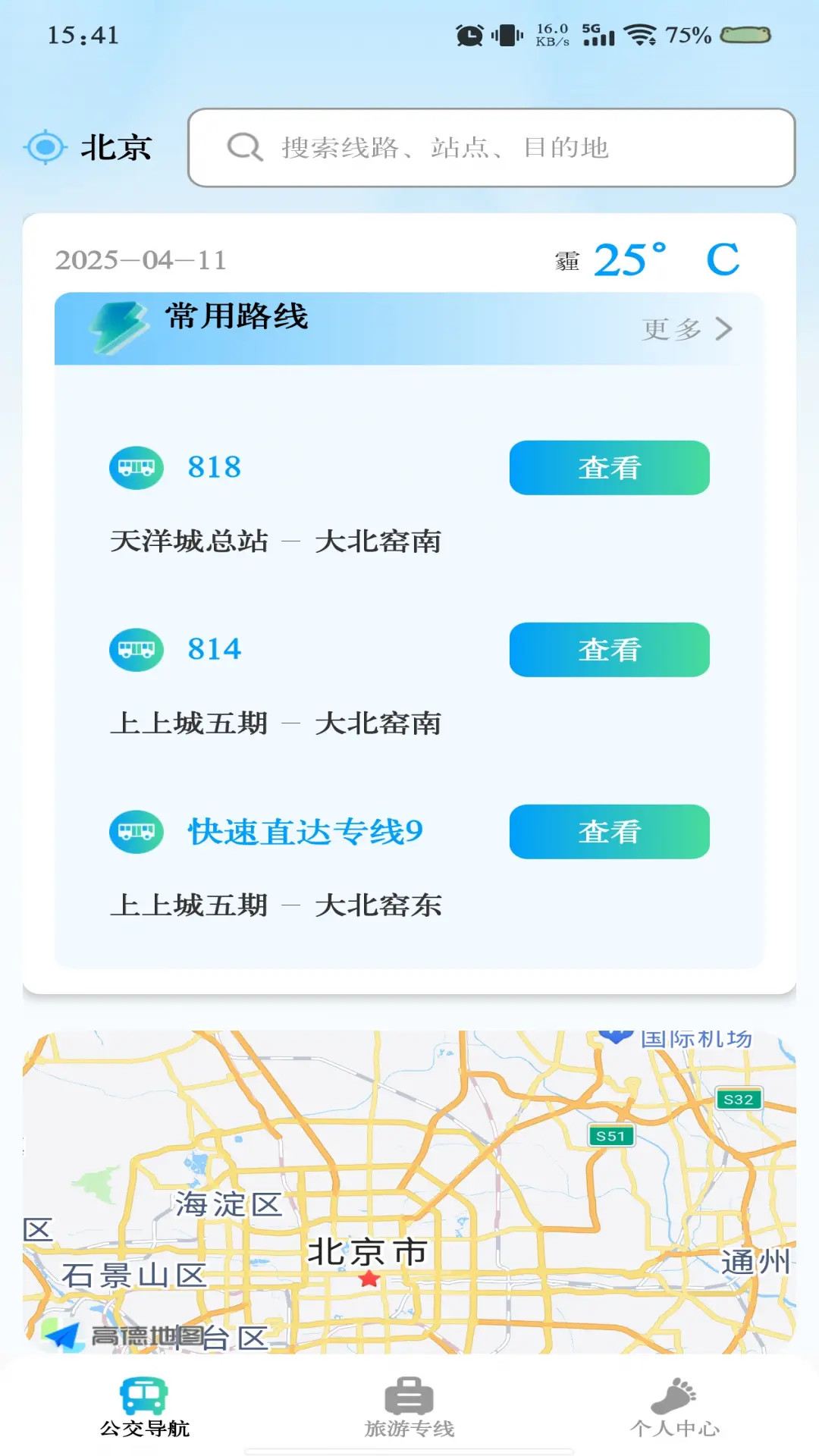Click the bus icon beside 快速直达专线9
819x1456 pixels.
(x=137, y=833)
